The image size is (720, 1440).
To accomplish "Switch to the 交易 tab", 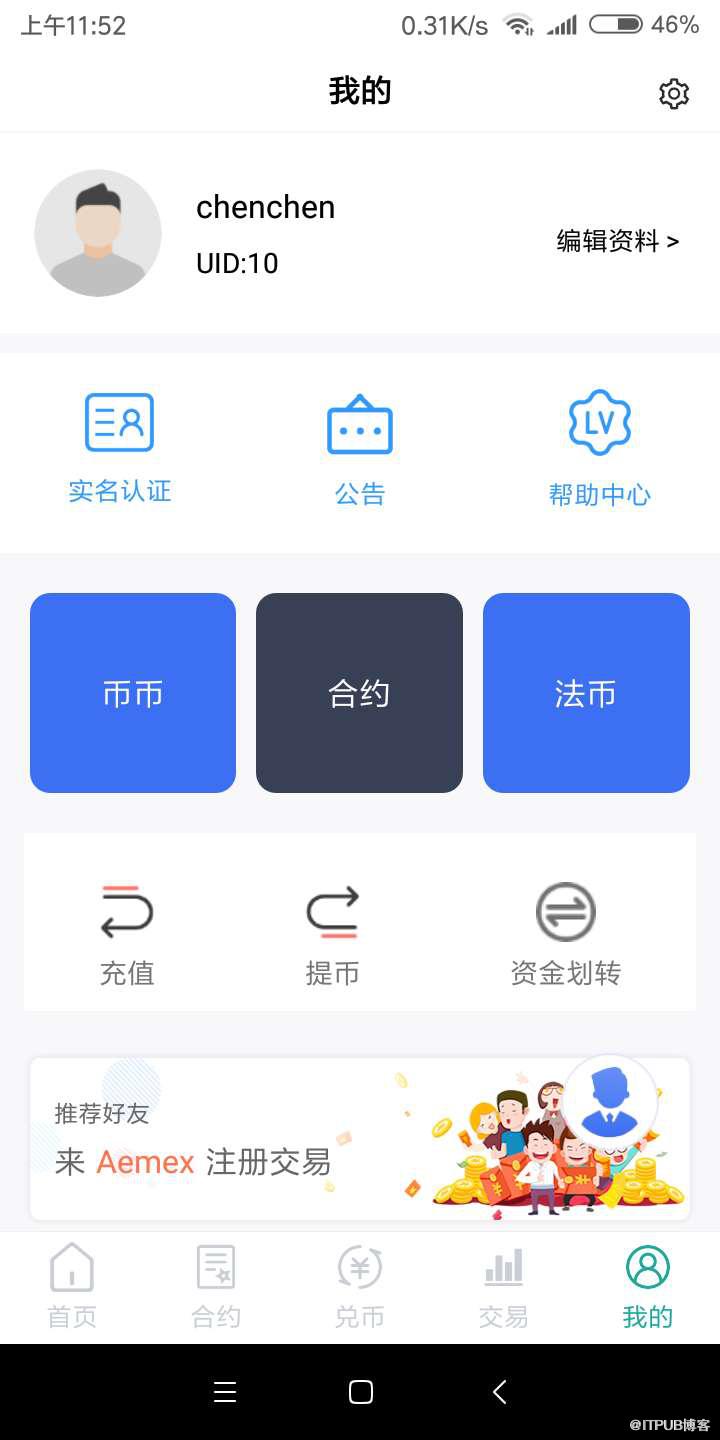I will point(503,1287).
